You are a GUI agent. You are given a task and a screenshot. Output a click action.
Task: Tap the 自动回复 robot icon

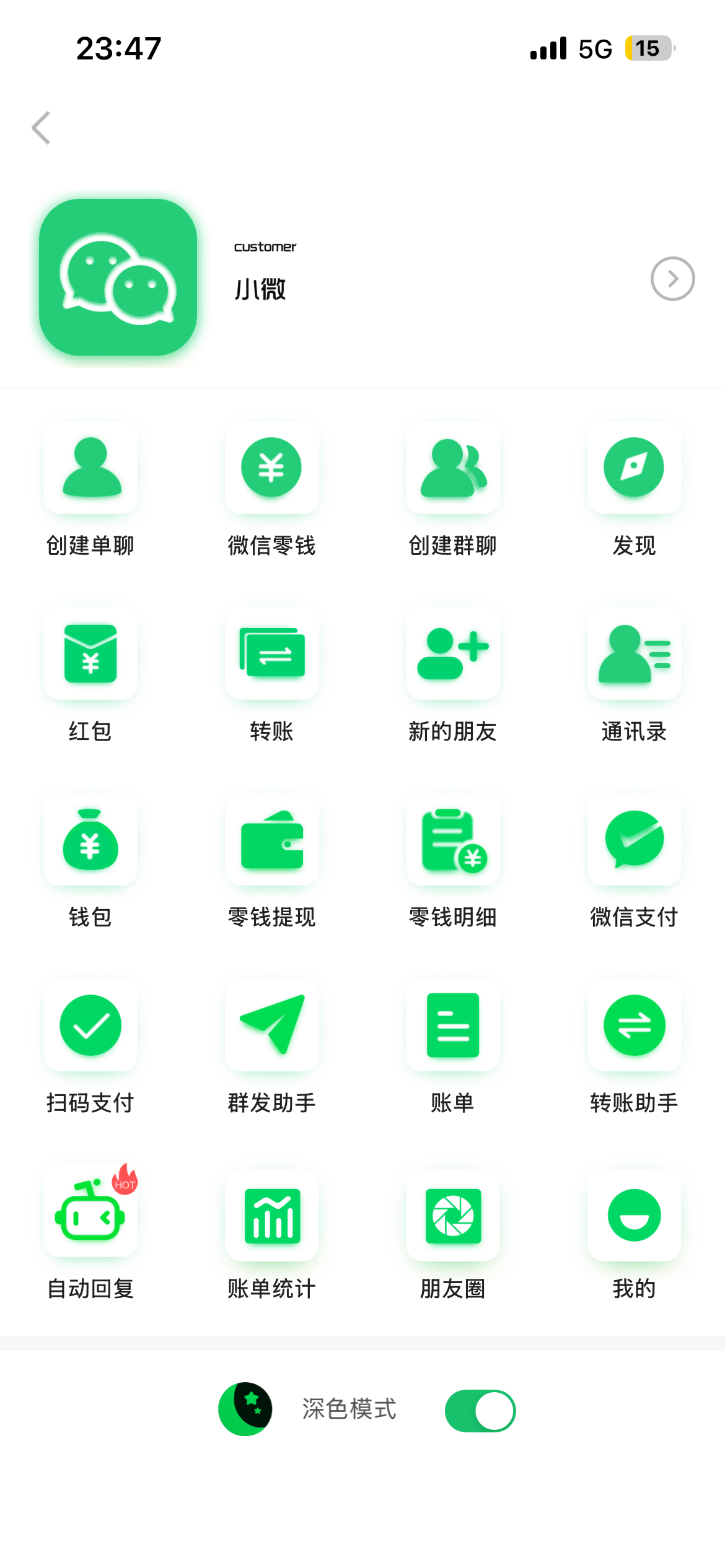[x=90, y=1214]
